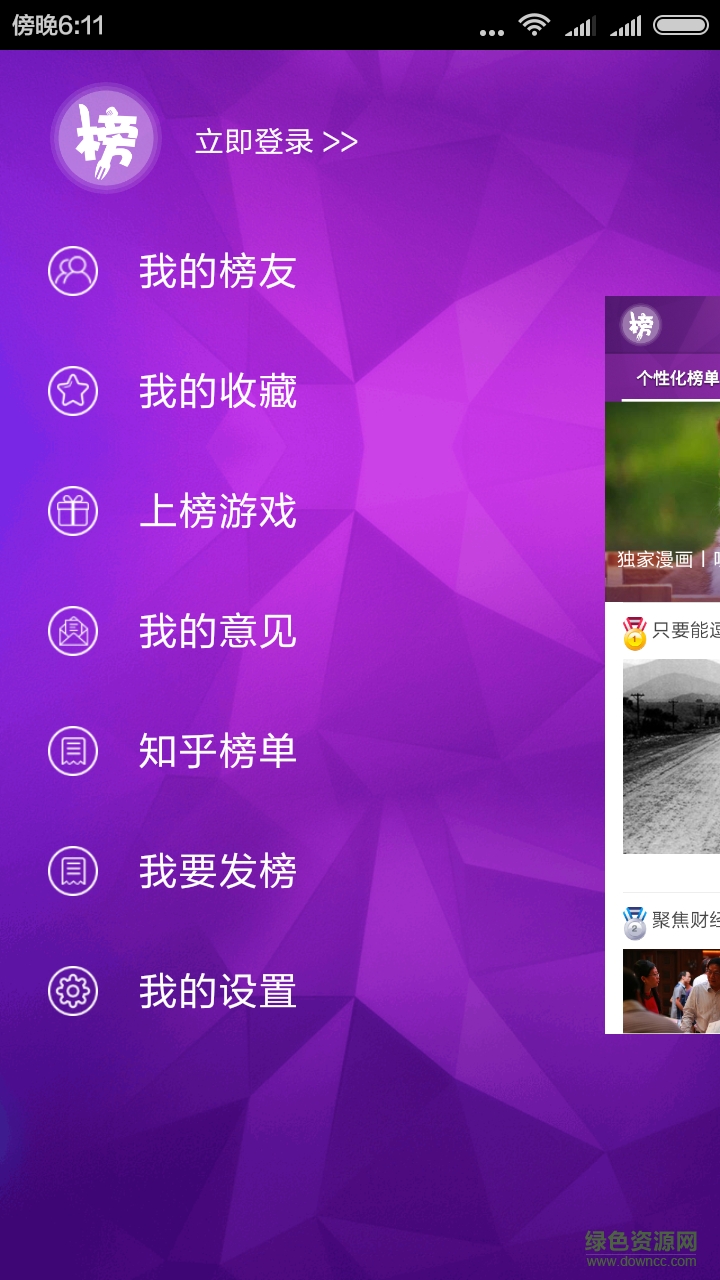
Task: Open 我的设置 settings
Action: pos(217,992)
